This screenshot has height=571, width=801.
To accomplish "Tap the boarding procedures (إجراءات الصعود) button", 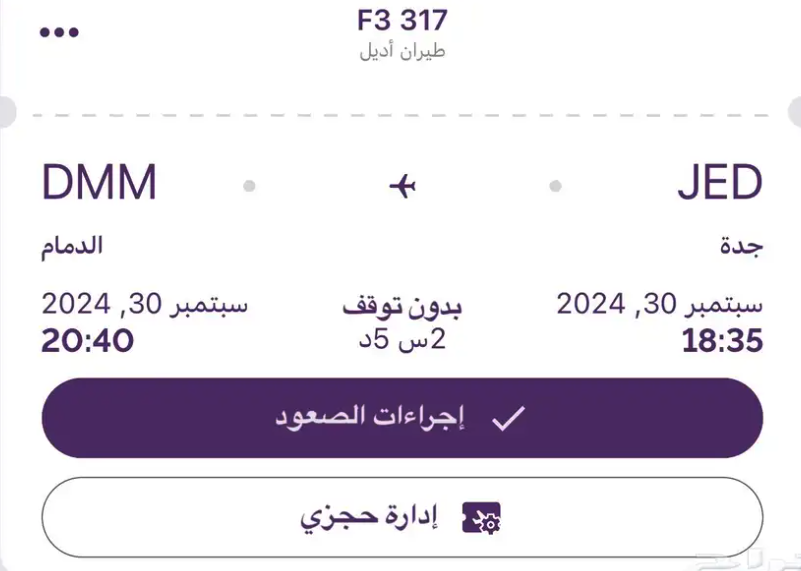I will pos(401,418).
